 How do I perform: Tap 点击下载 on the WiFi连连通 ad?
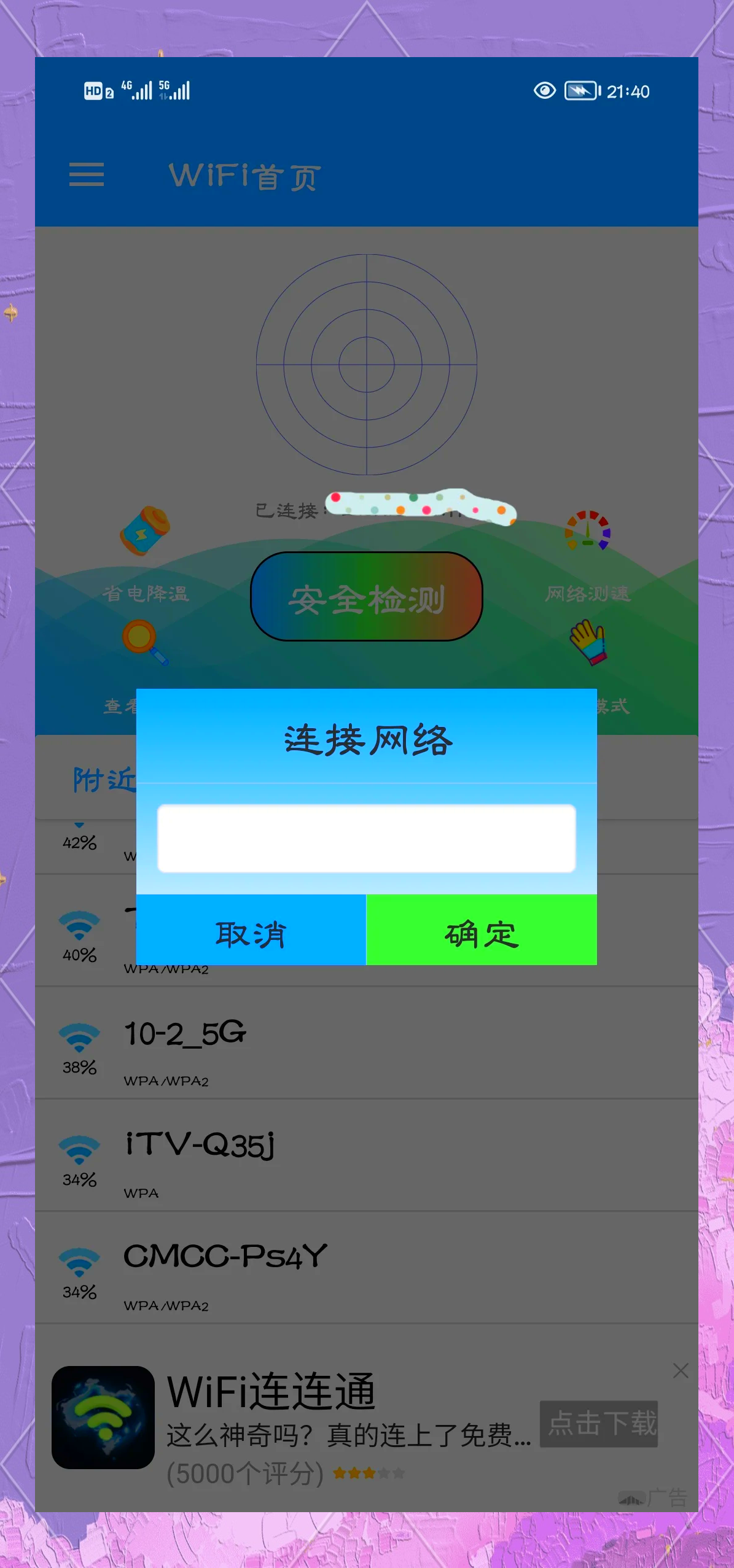pyautogui.click(x=598, y=1424)
